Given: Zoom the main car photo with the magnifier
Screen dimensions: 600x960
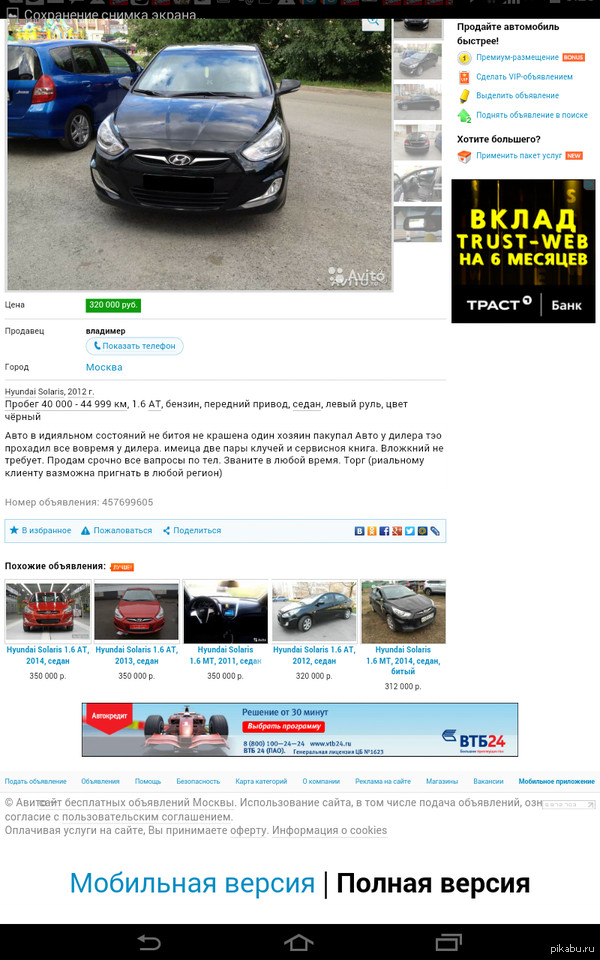Looking at the screenshot, I should [372, 20].
